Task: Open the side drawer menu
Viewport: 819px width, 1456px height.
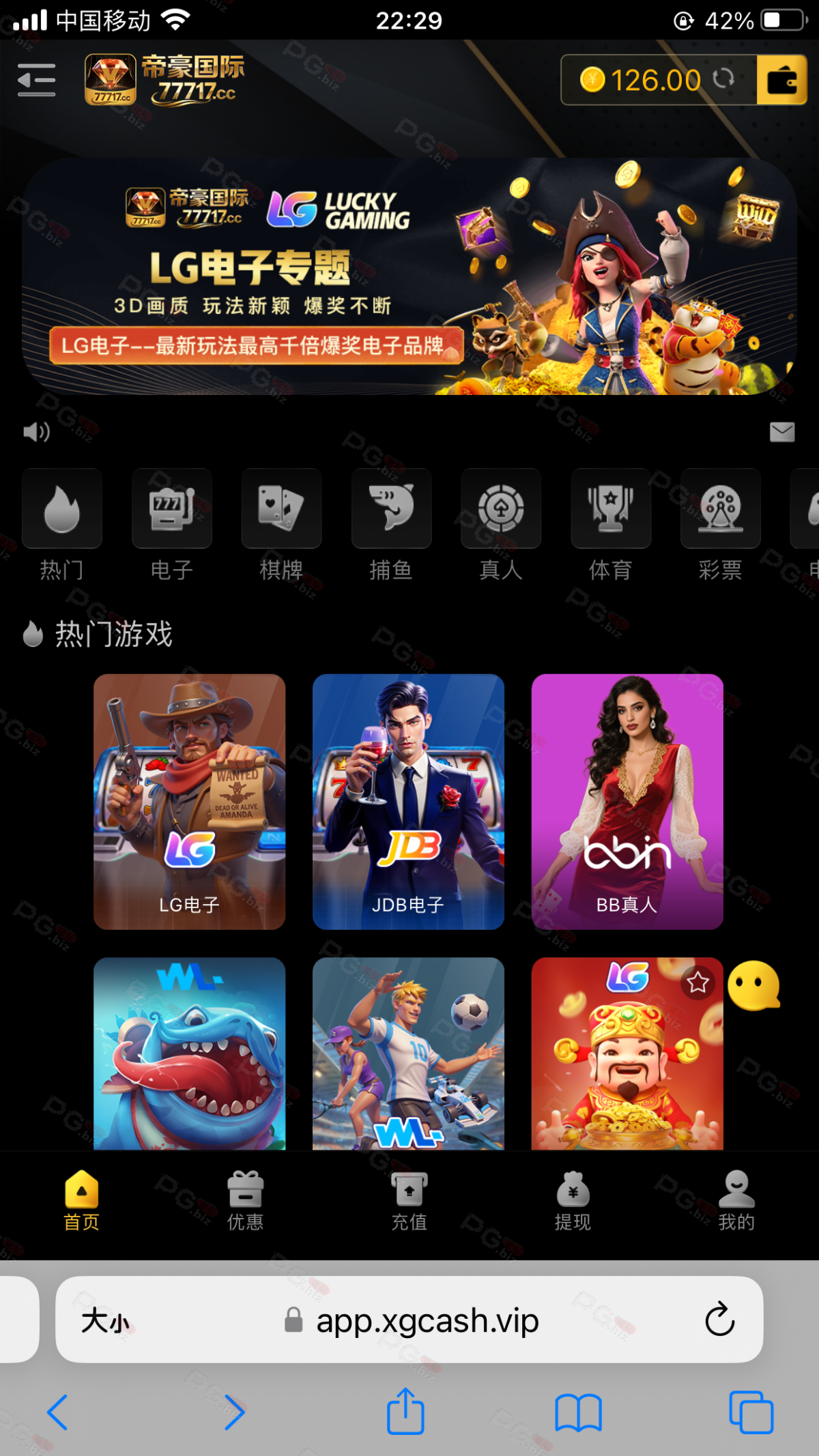Action: pos(36,80)
